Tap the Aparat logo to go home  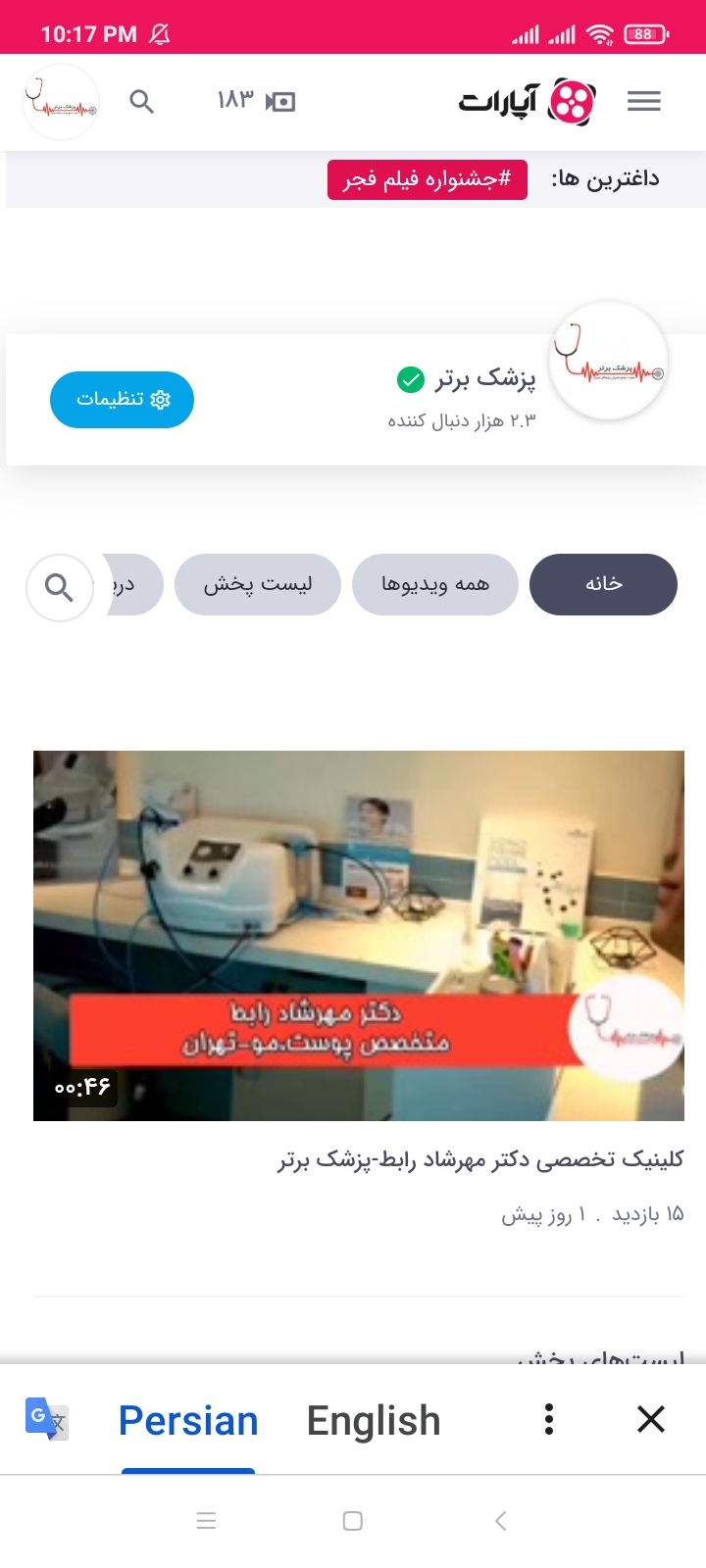[528, 101]
